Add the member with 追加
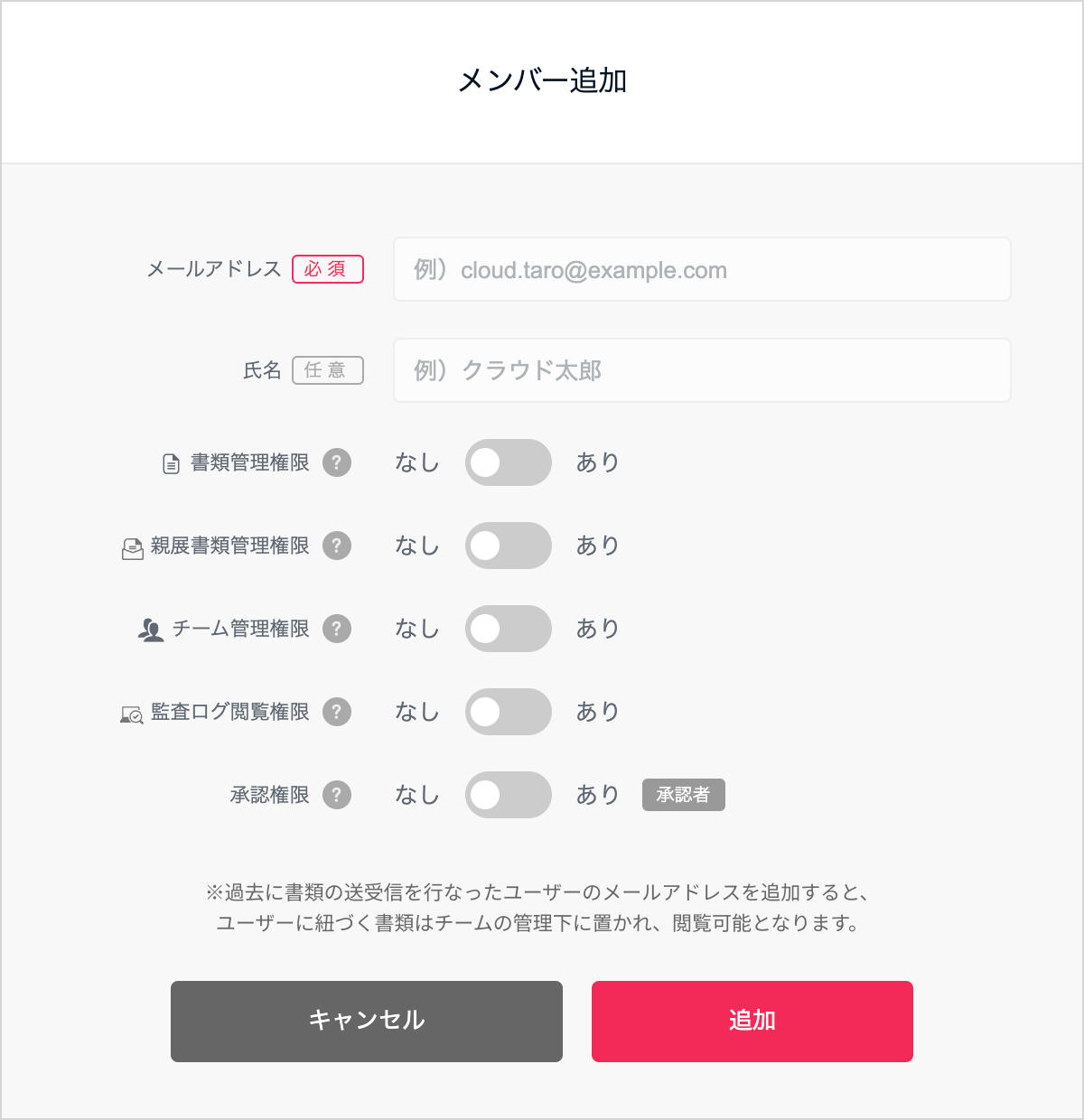The image size is (1084, 1120). (x=752, y=1021)
